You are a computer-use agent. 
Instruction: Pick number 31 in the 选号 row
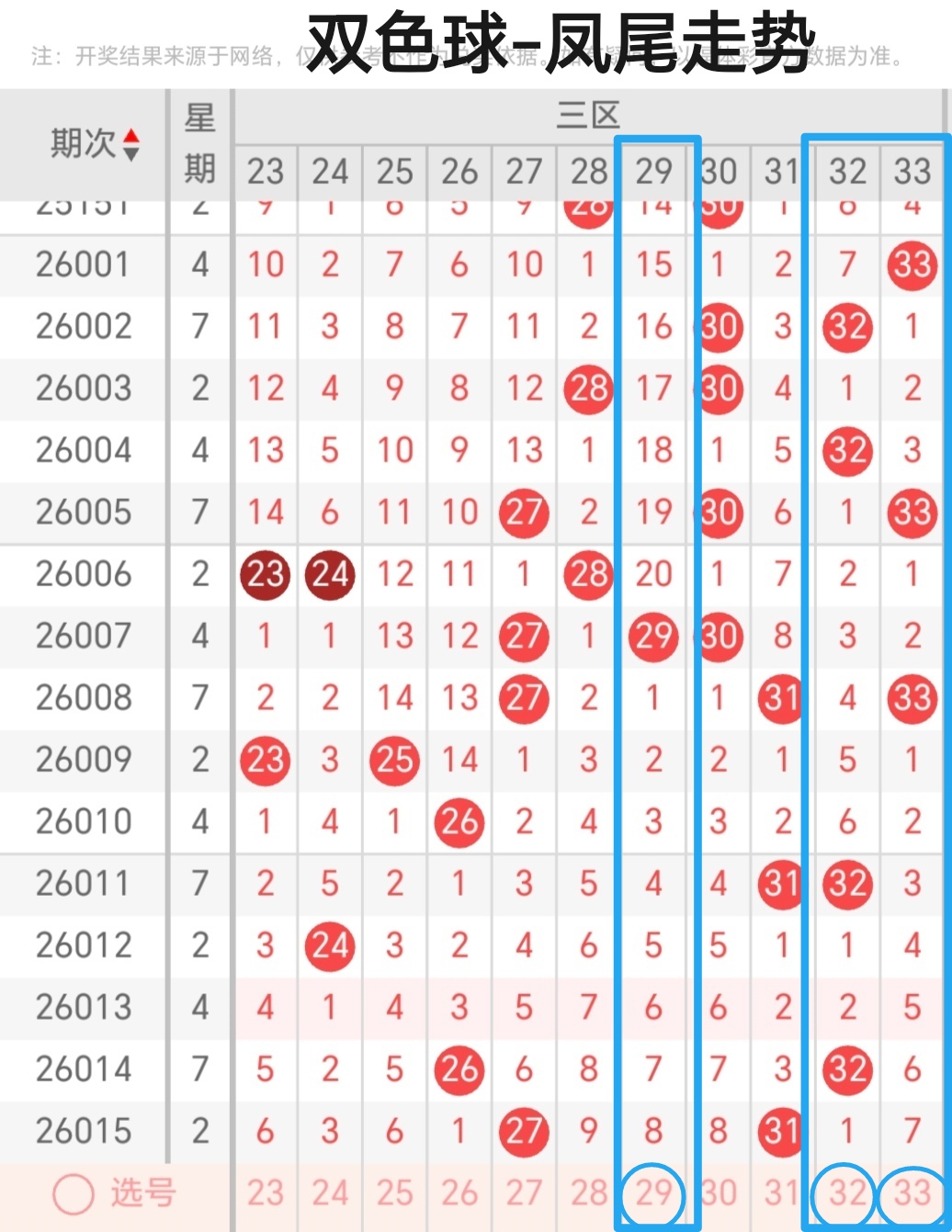tap(782, 1193)
